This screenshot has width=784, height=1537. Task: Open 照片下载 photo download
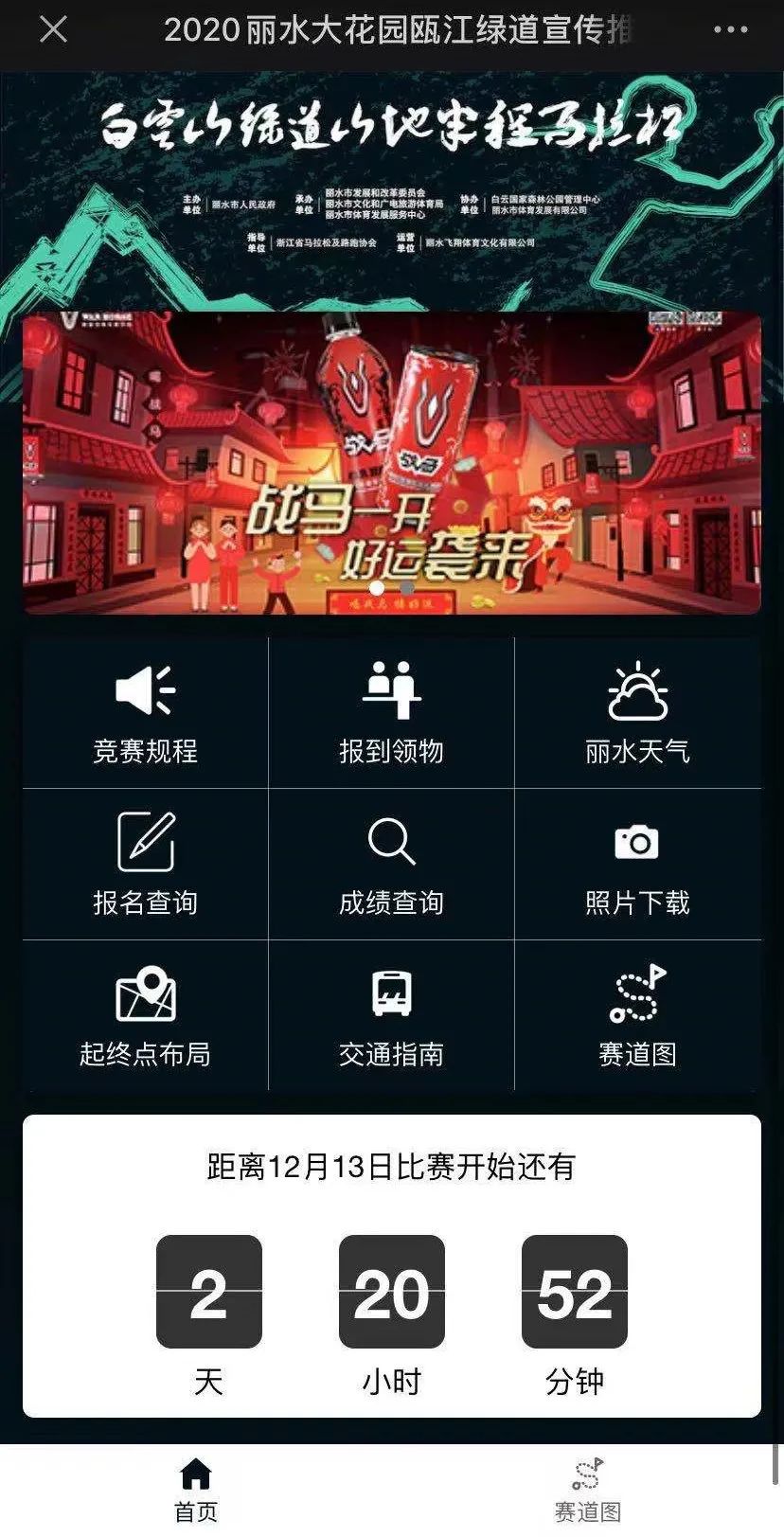coord(637,864)
